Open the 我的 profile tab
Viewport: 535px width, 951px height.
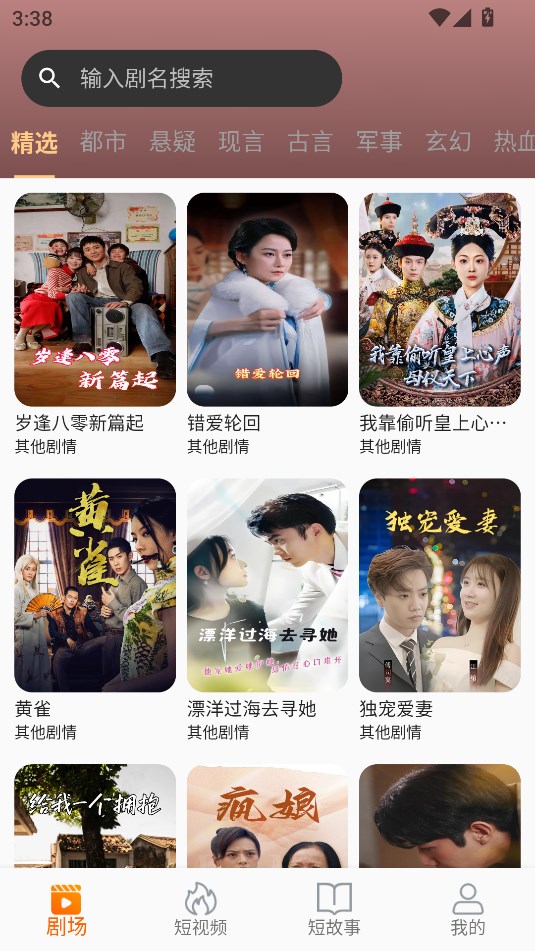468,910
